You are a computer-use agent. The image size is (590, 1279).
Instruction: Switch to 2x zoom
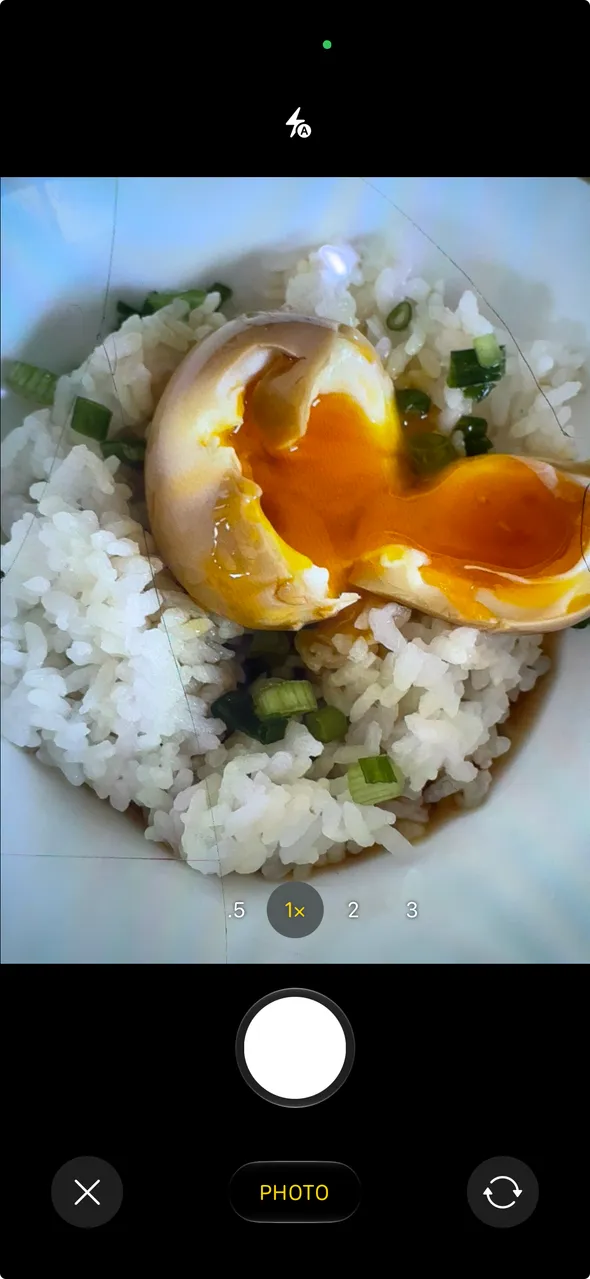pyautogui.click(x=353, y=910)
